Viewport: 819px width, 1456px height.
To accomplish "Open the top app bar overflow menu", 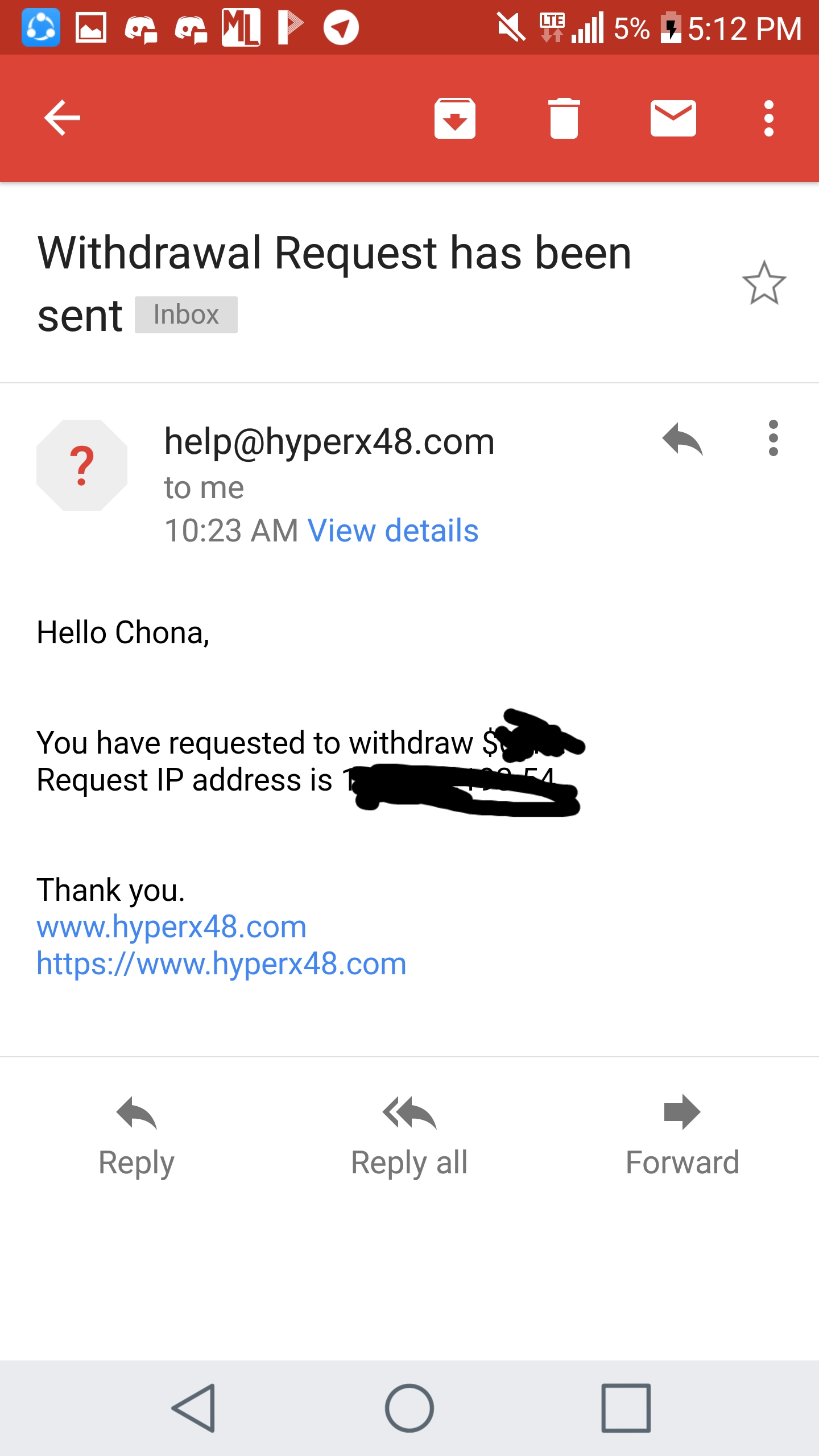I will pyautogui.click(x=768, y=118).
